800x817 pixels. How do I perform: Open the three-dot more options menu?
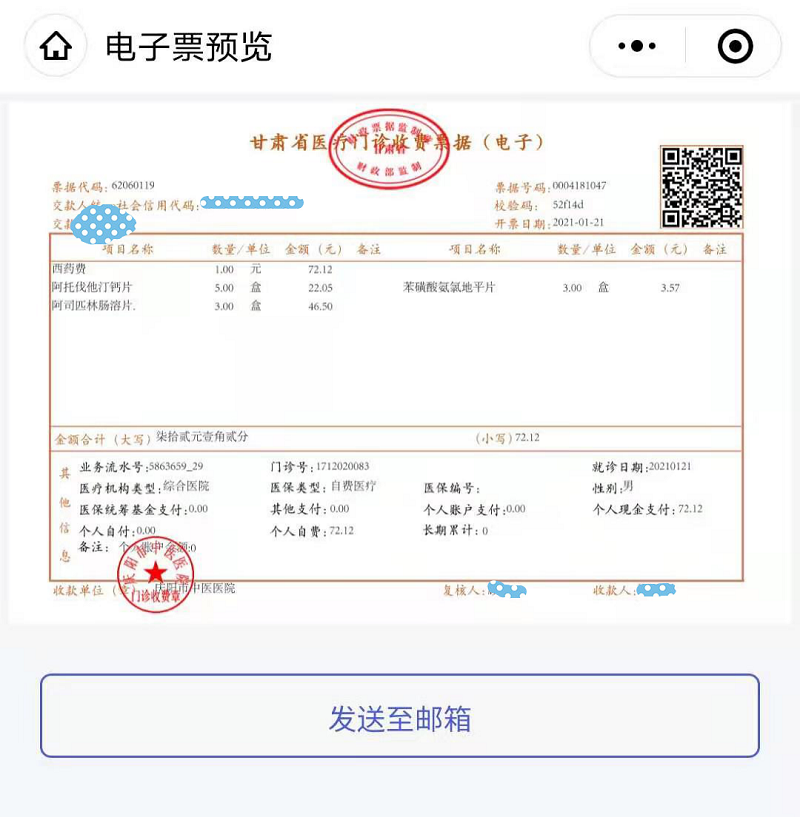click(x=637, y=46)
